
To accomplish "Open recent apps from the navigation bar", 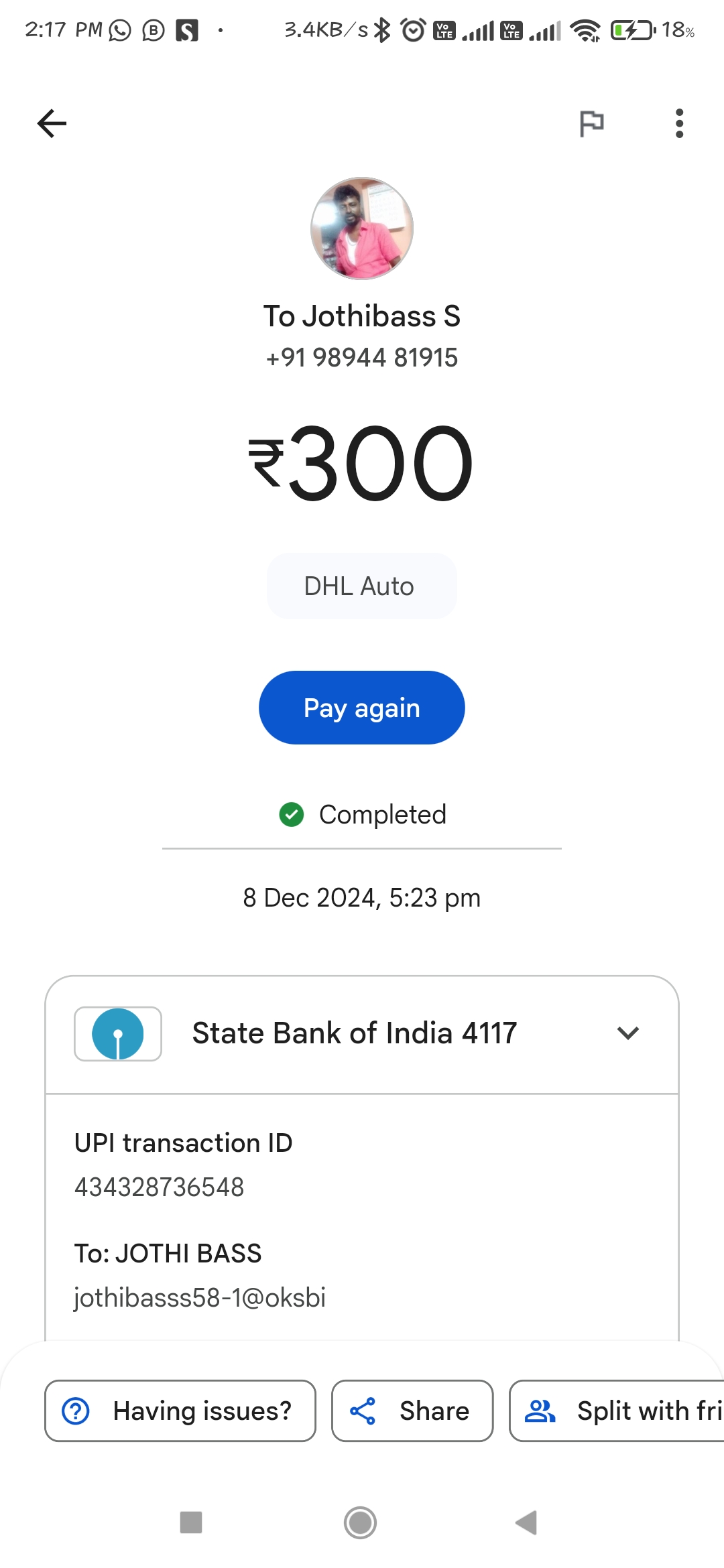I will pos(191,1522).
